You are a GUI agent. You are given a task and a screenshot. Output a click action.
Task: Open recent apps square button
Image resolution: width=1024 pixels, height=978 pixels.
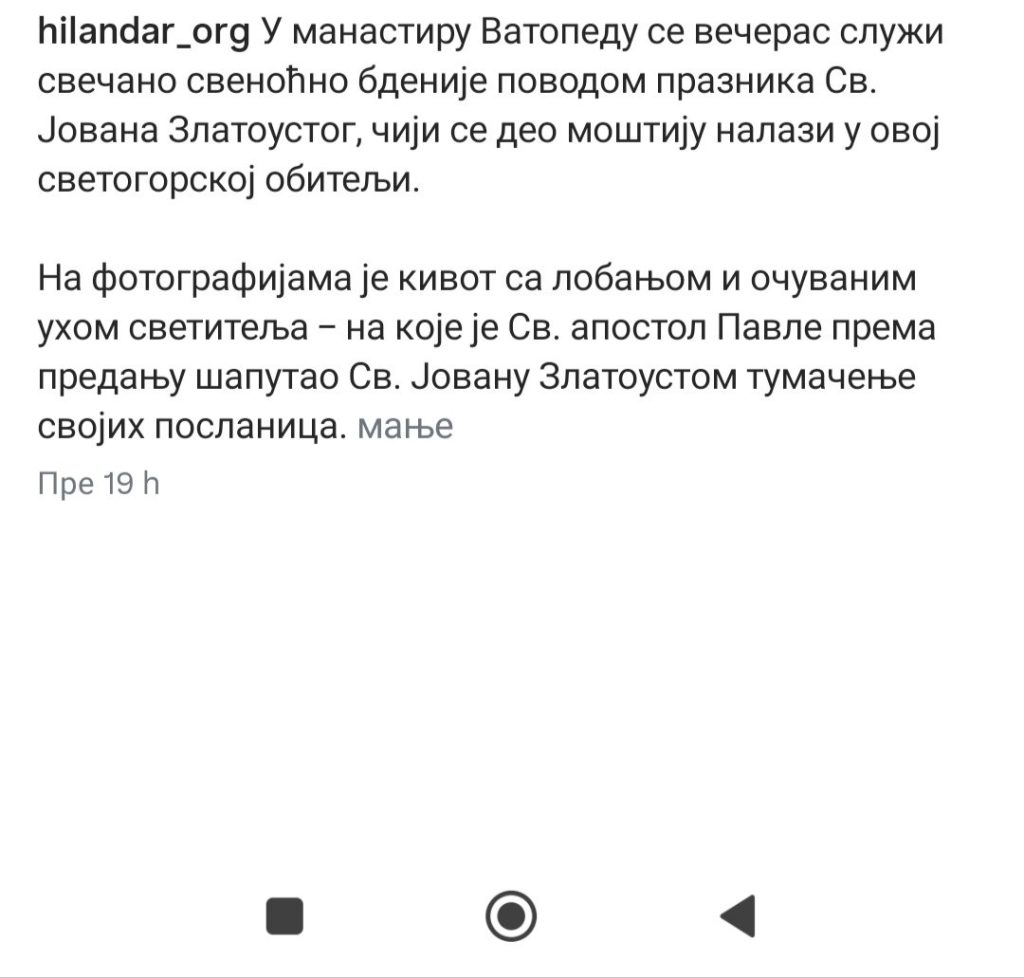pyautogui.click(x=285, y=915)
